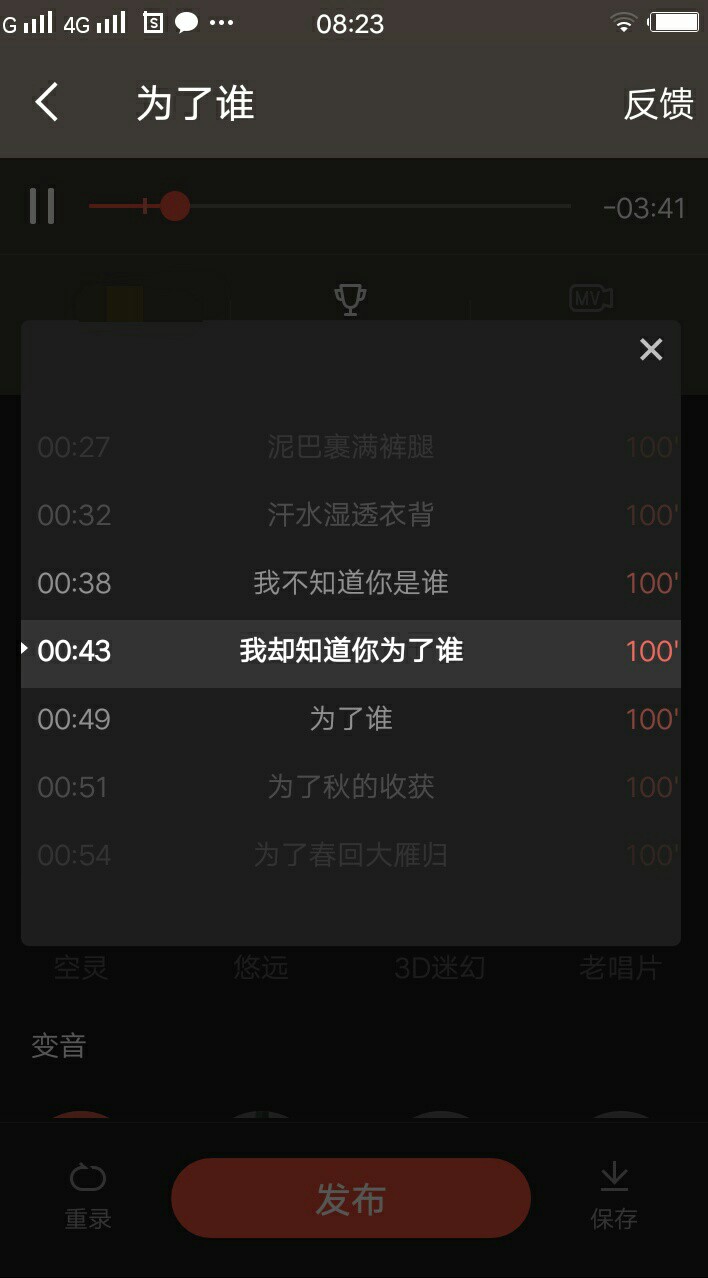Select lyric line 我却知道你为了谁
This screenshot has width=708, height=1278.
click(x=351, y=651)
